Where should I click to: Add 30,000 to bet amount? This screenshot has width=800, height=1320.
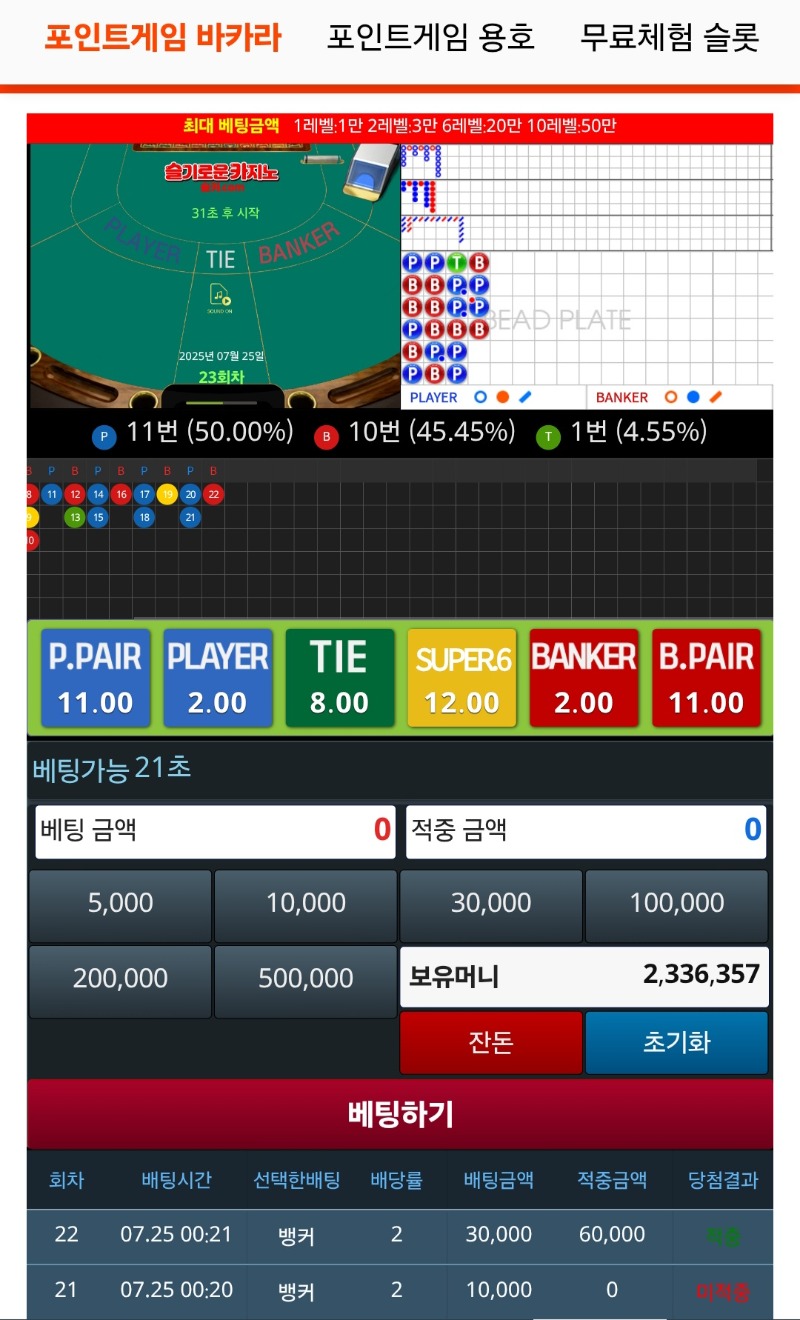[491, 904]
